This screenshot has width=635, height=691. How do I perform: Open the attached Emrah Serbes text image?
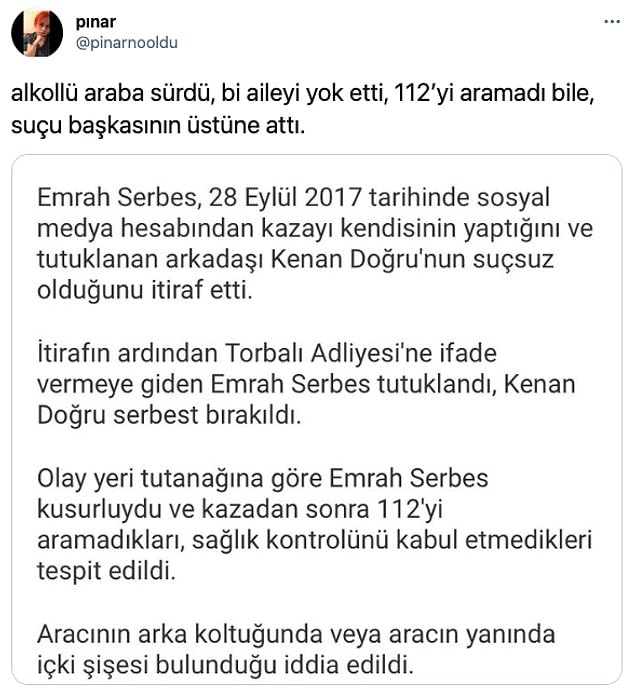[317, 420]
